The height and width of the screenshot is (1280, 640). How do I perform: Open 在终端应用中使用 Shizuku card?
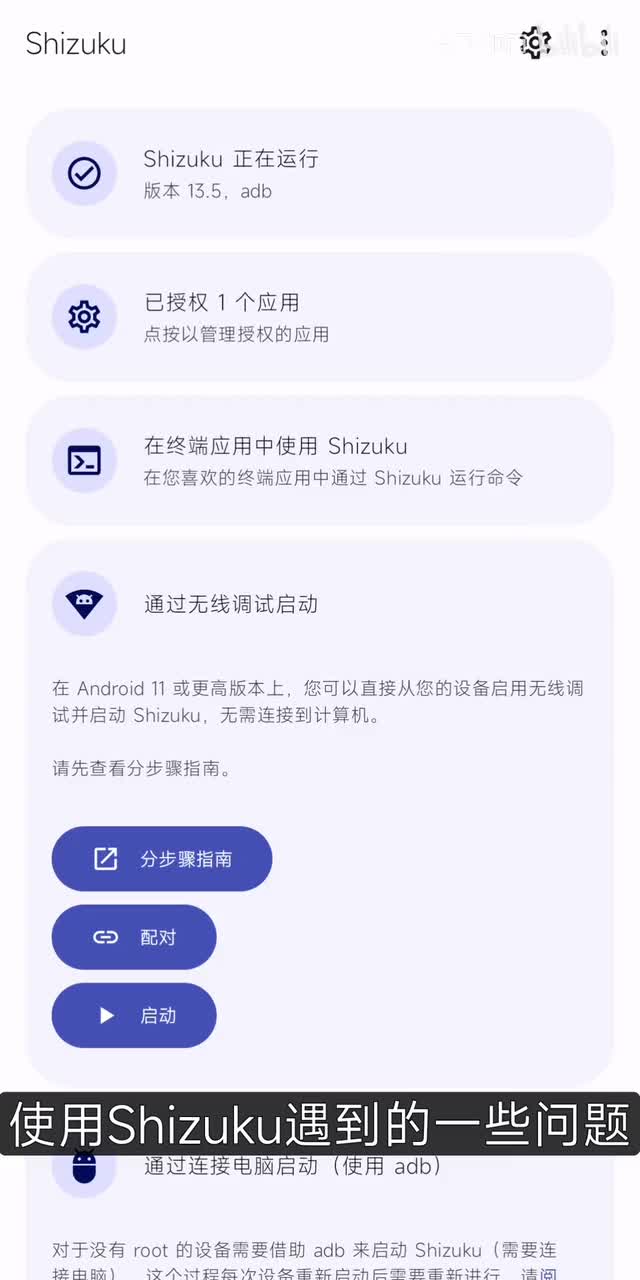[319, 461]
